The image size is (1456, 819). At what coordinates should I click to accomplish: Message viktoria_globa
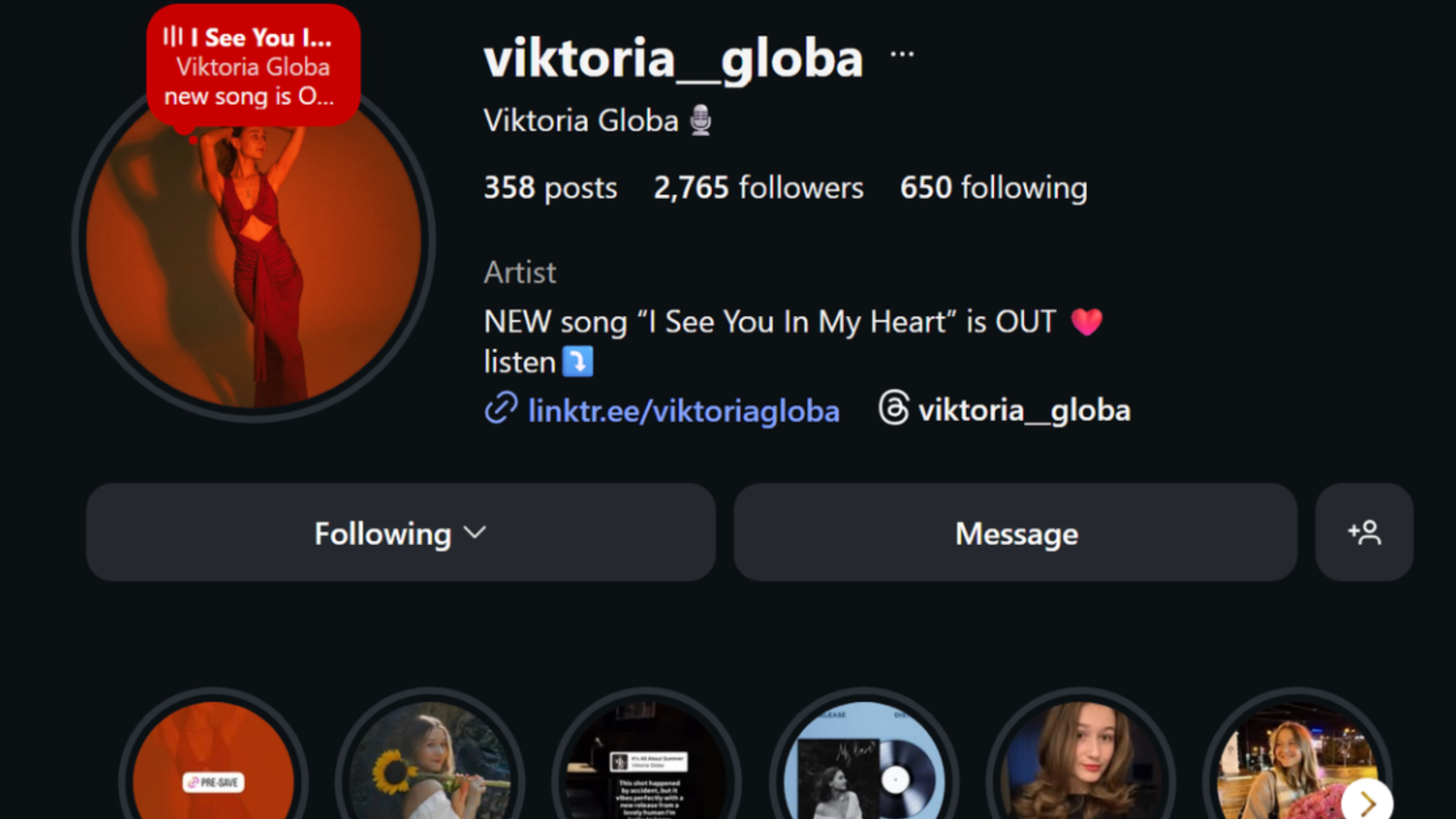tap(1015, 533)
